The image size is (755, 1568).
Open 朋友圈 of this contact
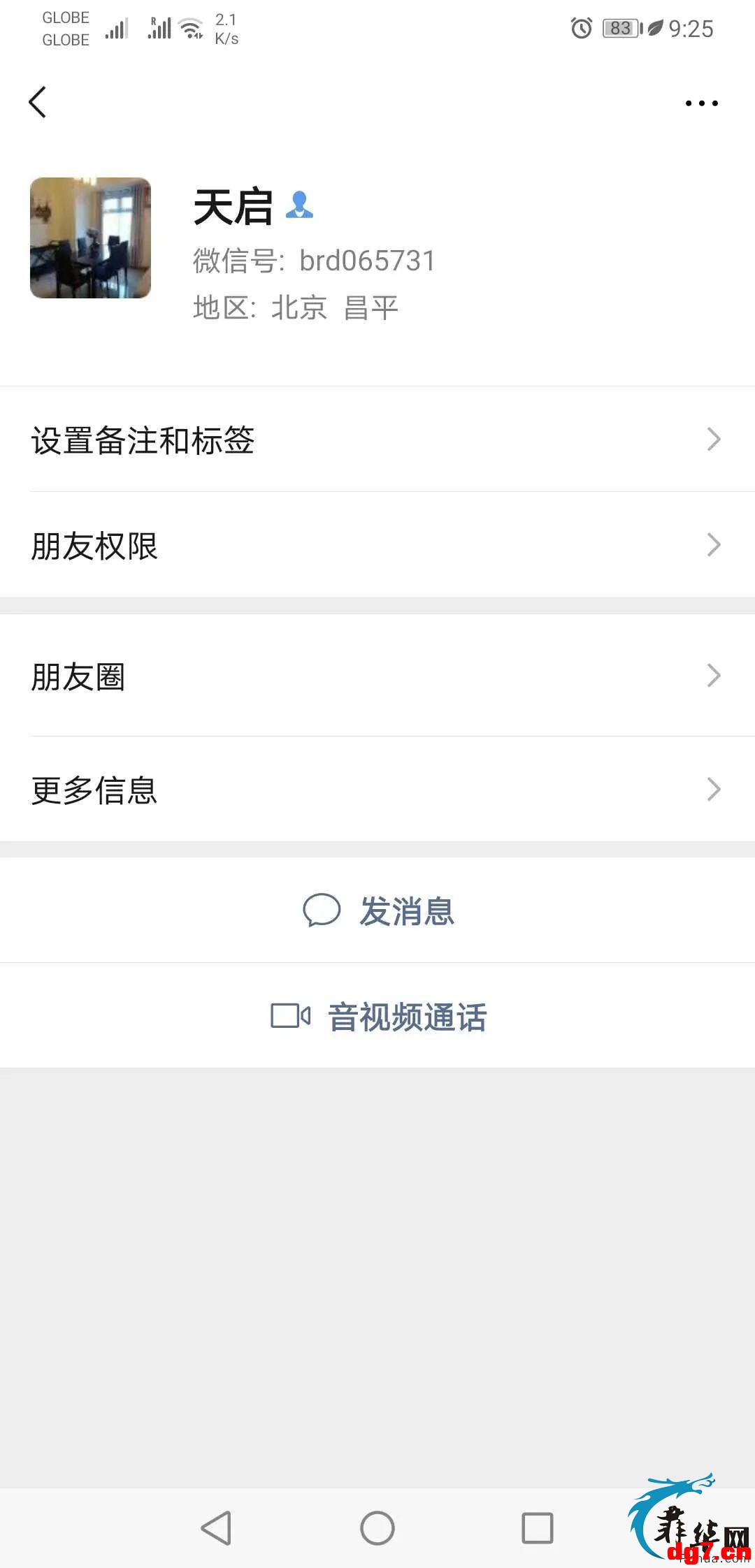pyautogui.click(x=377, y=676)
